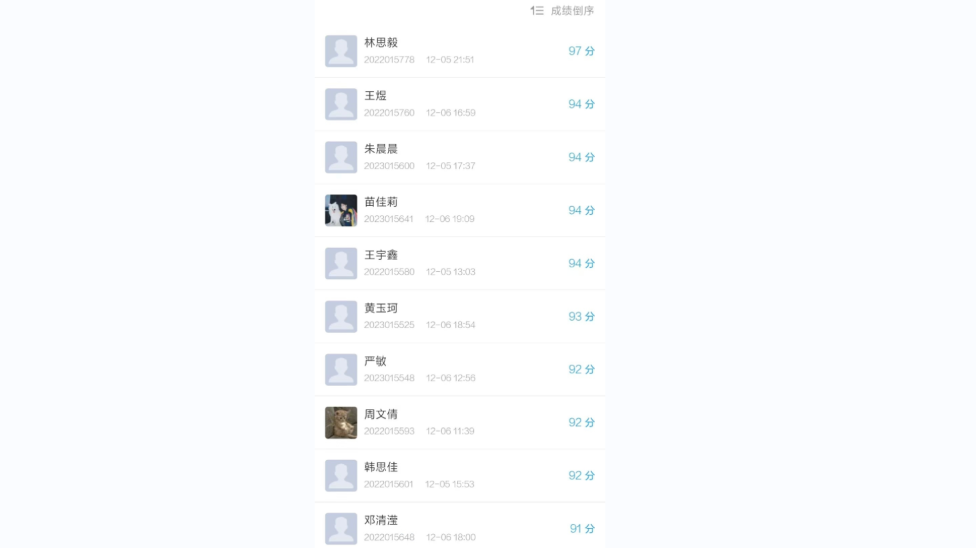Toggle the 成绩倒序 sort order
Viewport: 976px width, 548px height.
click(x=563, y=11)
